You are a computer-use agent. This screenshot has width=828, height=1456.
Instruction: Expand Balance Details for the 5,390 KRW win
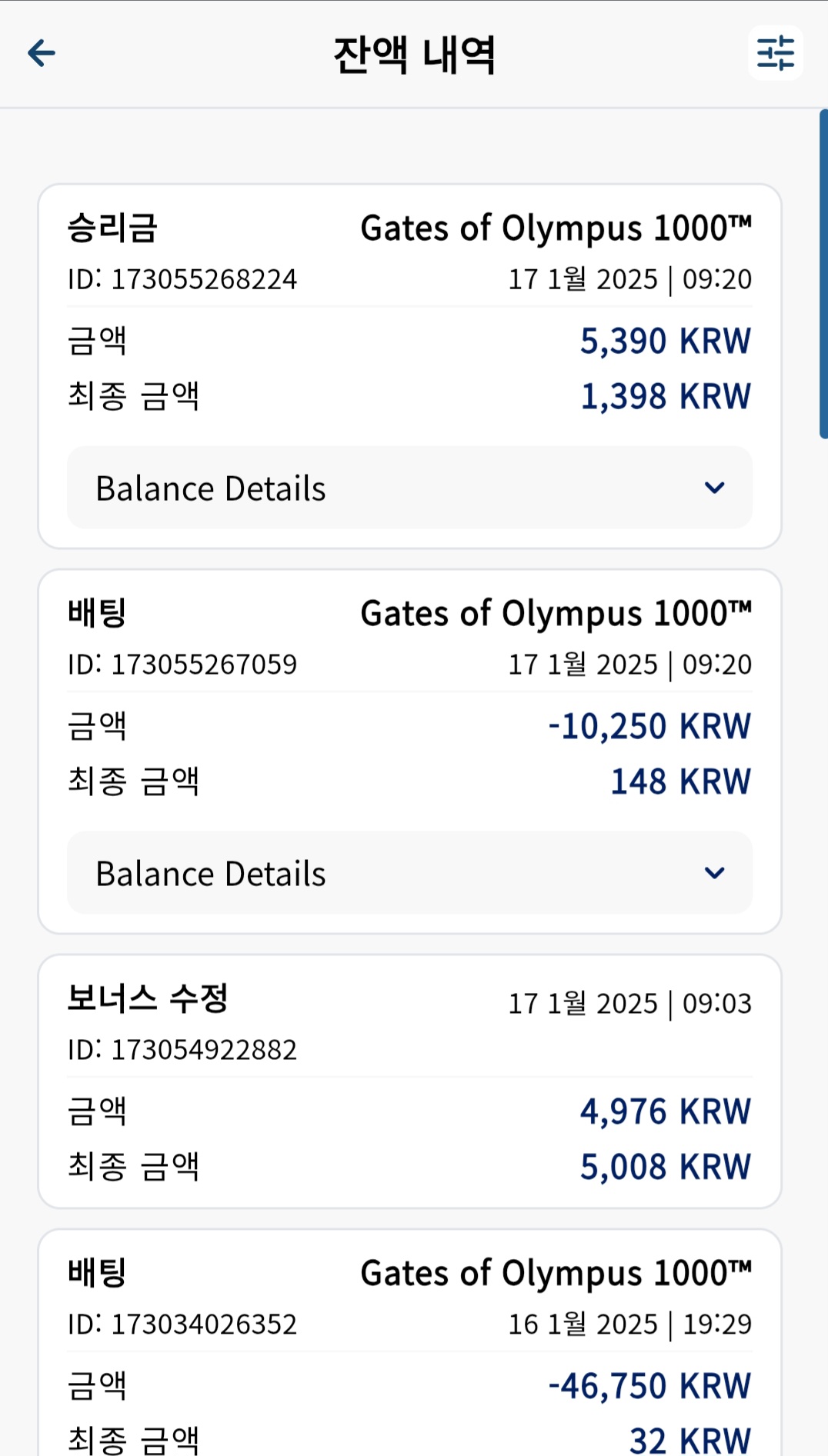coord(409,488)
